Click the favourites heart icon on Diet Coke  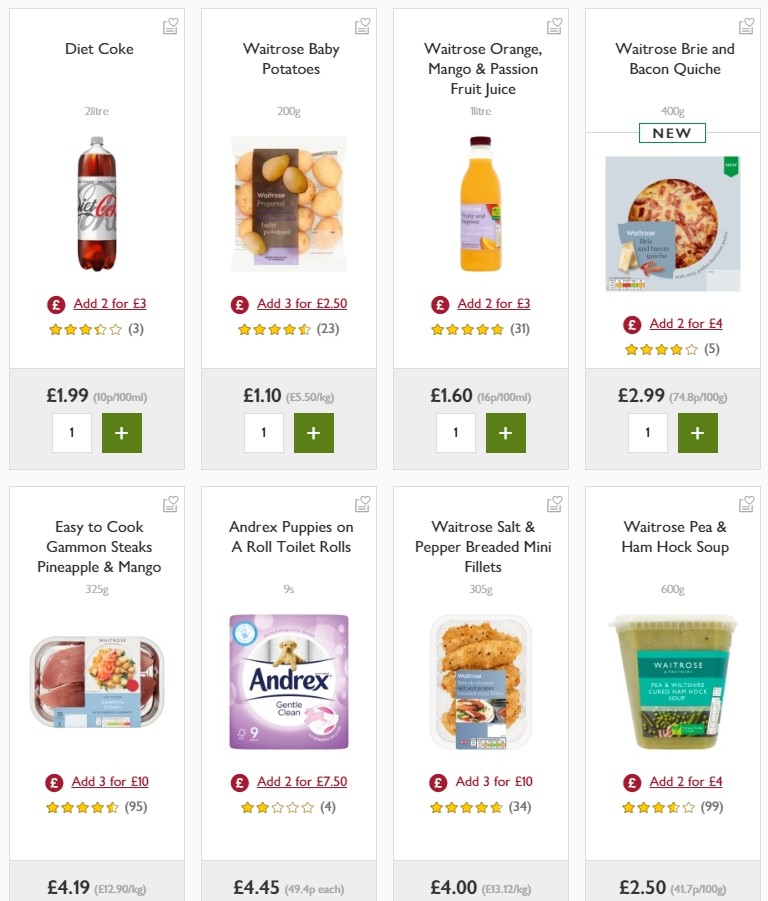click(x=170, y=27)
